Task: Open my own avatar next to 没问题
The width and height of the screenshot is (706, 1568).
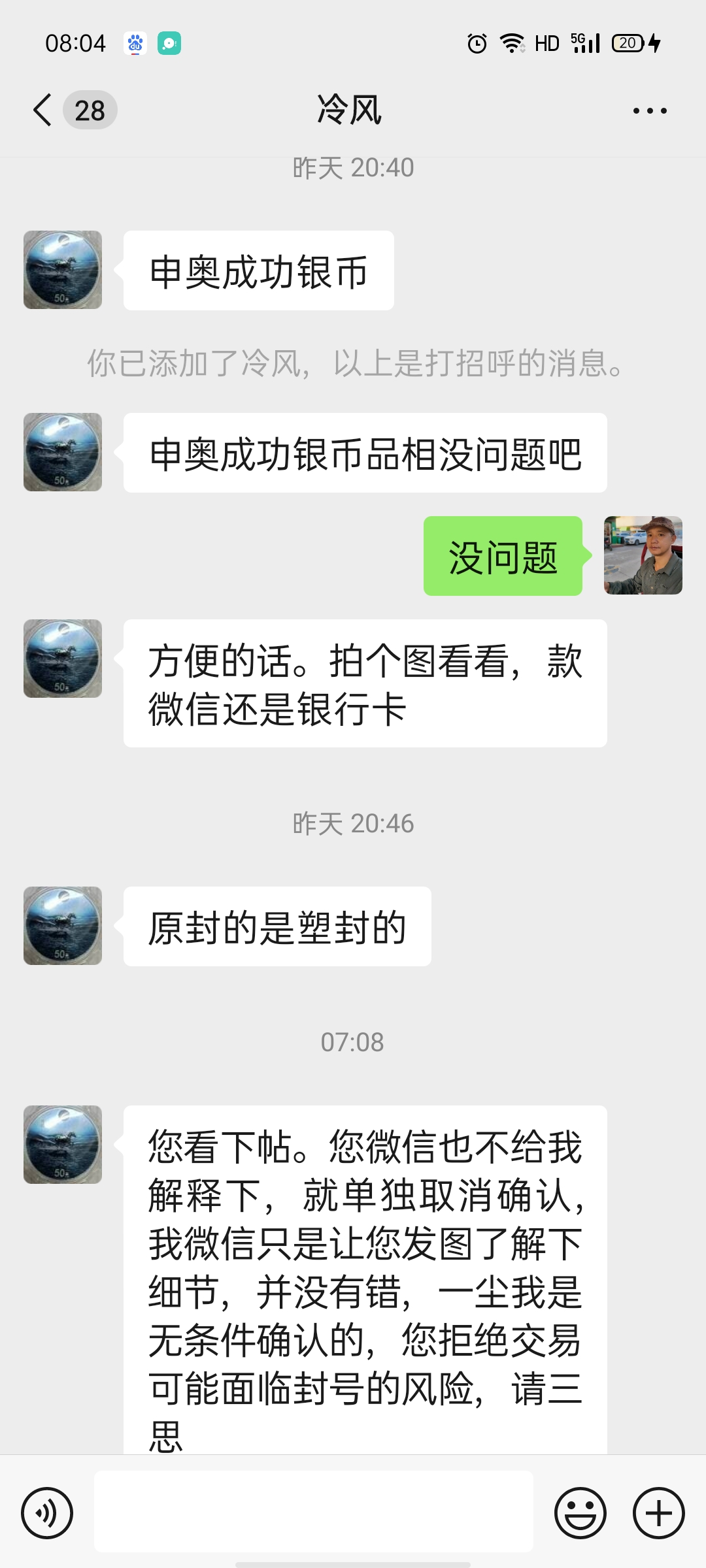Action: coord(643,555)
